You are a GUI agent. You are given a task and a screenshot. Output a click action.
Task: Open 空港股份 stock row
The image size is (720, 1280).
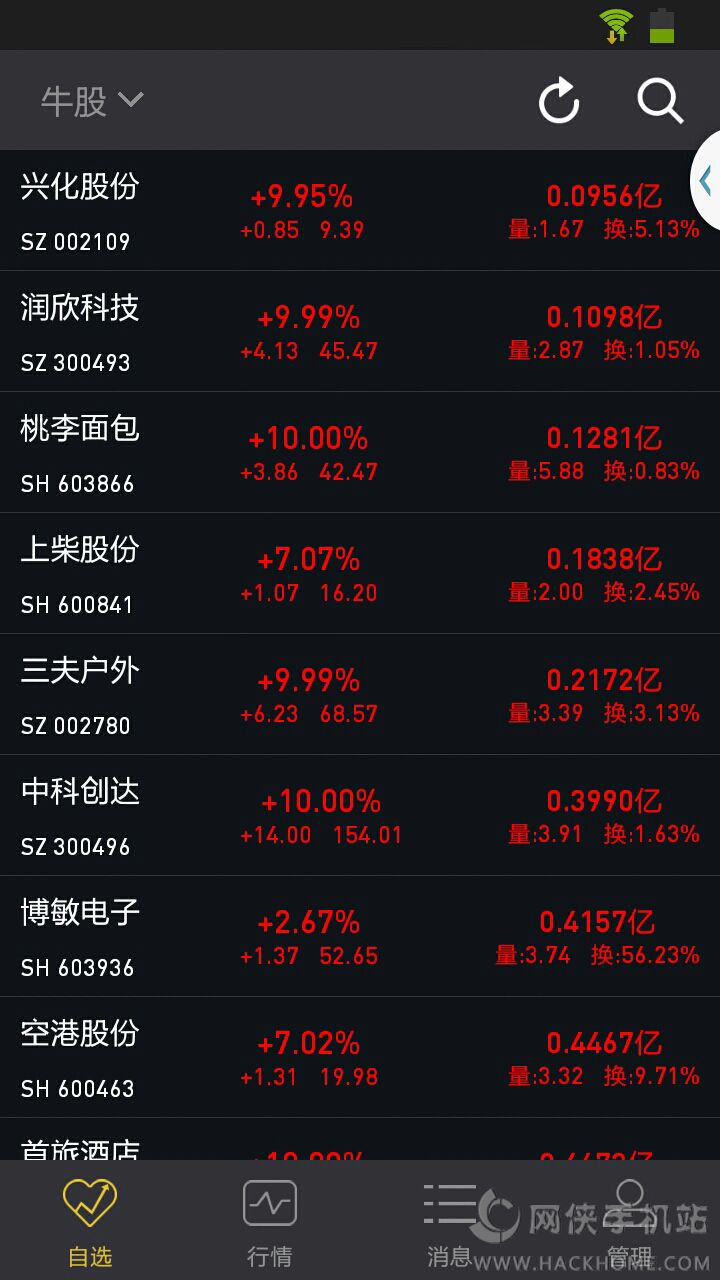point(360,1058)
